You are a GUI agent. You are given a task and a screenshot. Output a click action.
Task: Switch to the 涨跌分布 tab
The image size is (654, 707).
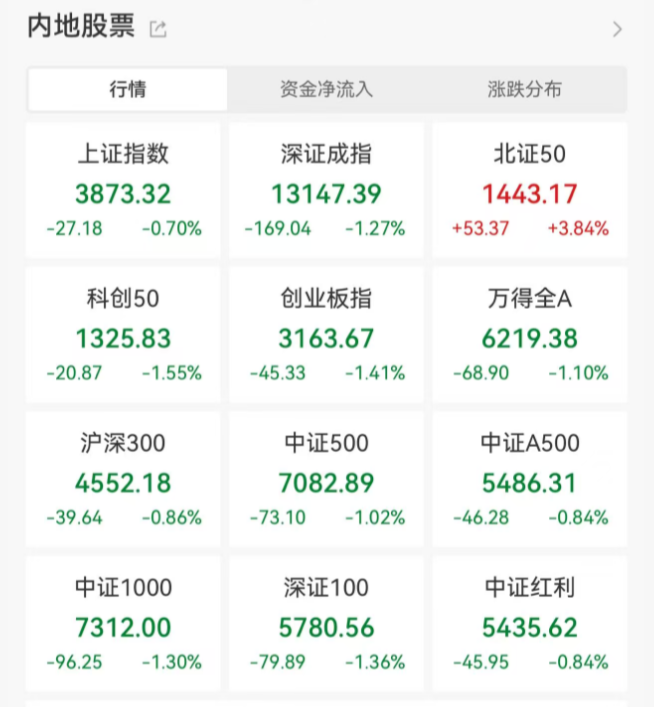click(525, 89)
